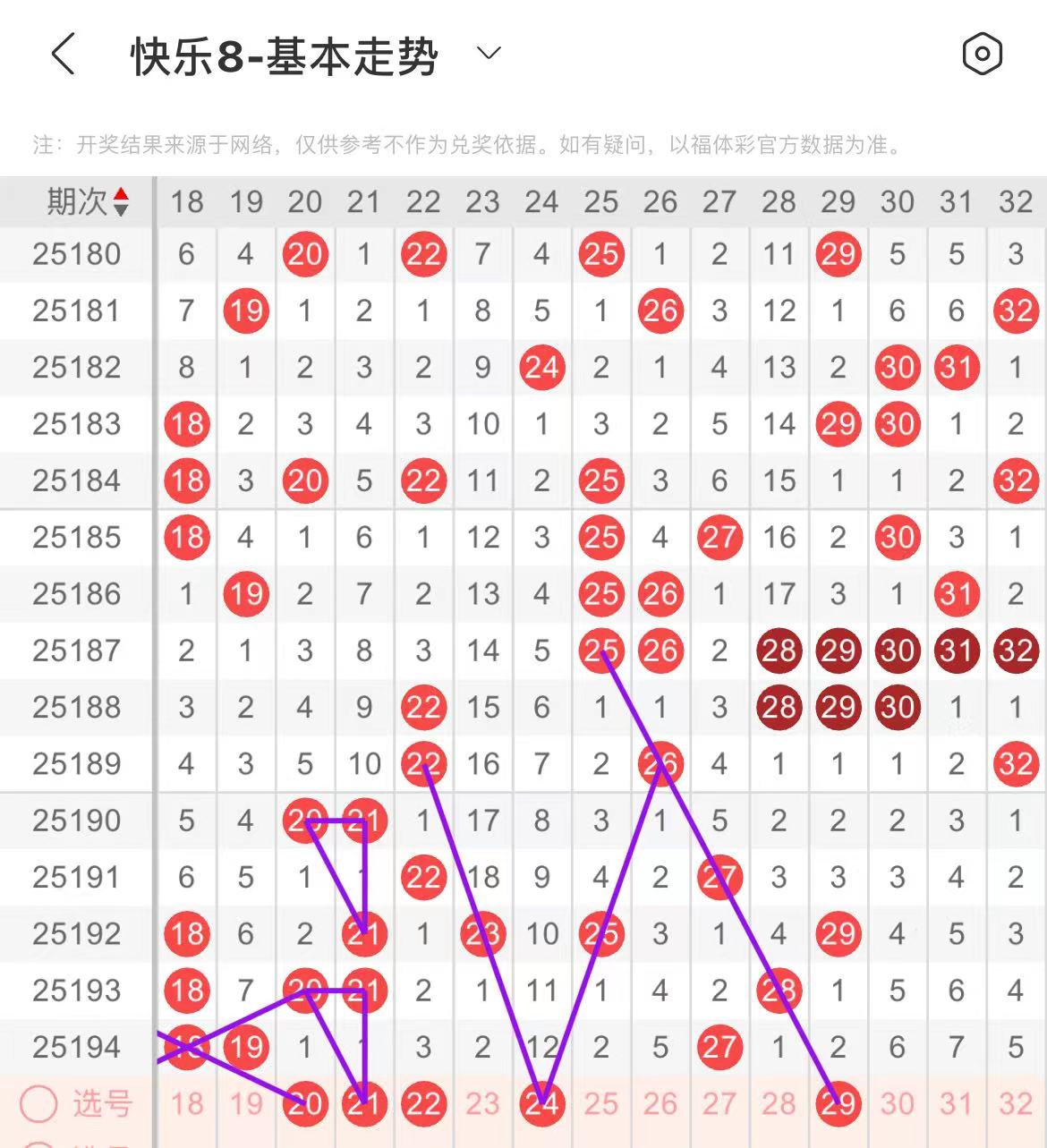Expand the 快乐8-基本走势 chart type dropdown
The width and height of the screenshot is (1047, 1148).
tap(489, 54)
